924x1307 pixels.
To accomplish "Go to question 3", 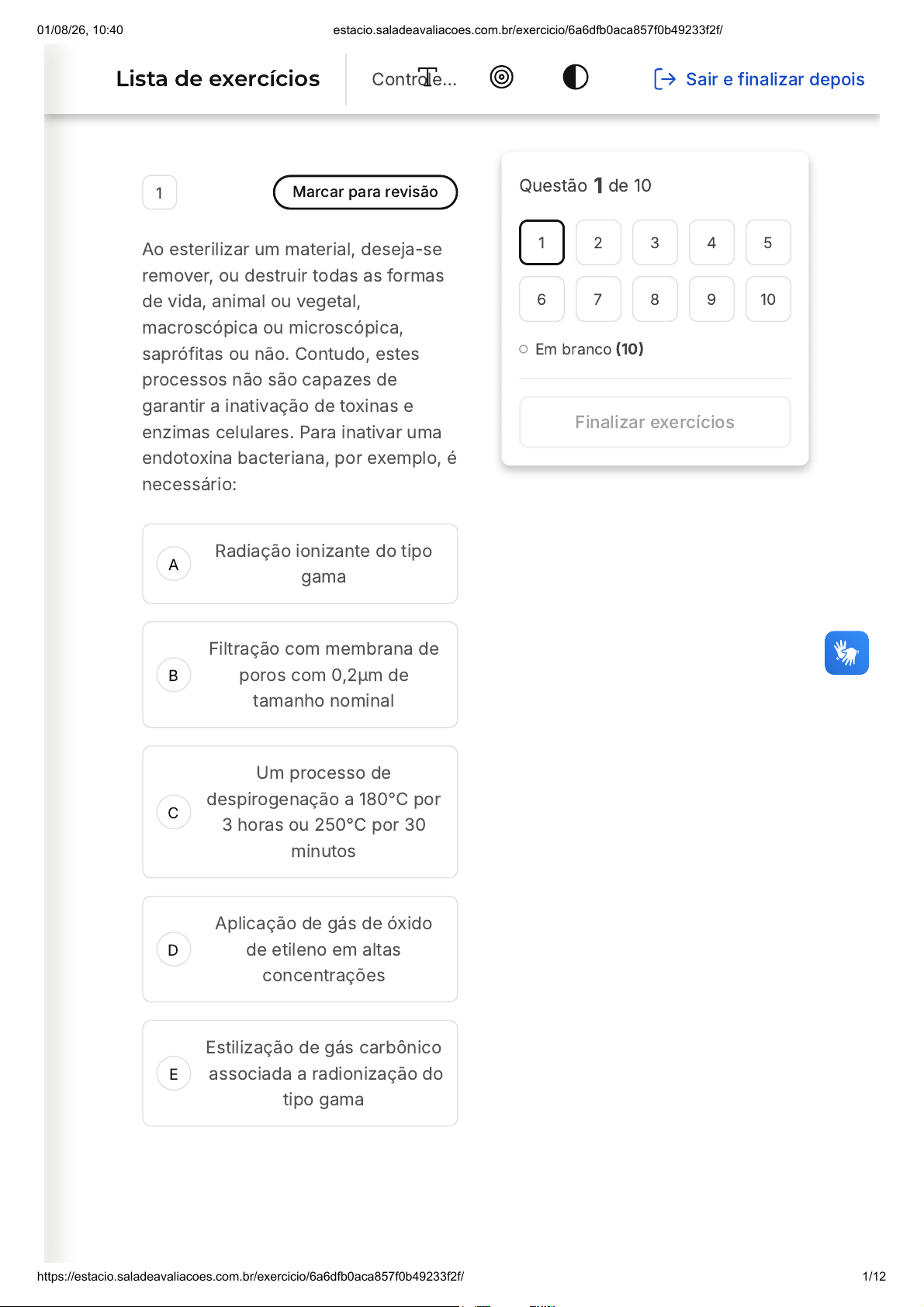I will pyautogui.click(x=655, y=243).
